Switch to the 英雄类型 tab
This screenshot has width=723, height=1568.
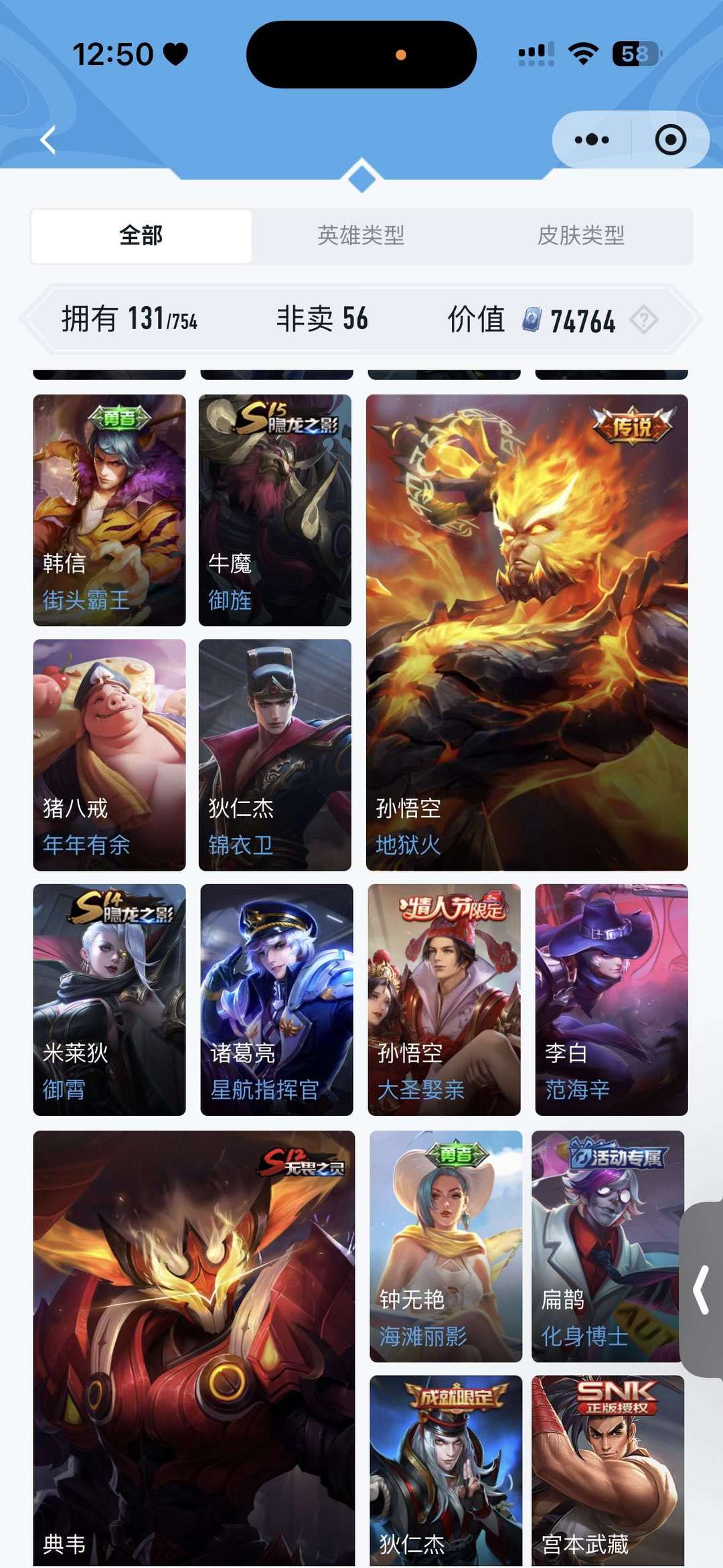pos(361,236)
